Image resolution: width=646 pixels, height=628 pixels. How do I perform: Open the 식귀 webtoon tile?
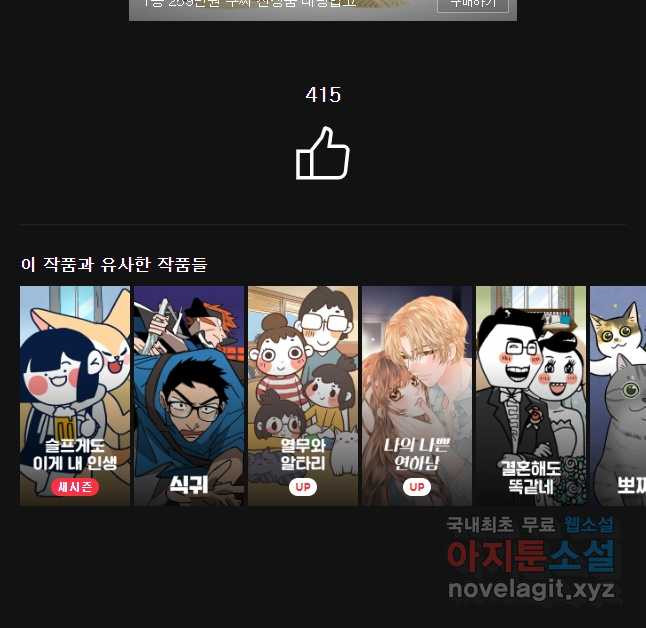point(189,395)
